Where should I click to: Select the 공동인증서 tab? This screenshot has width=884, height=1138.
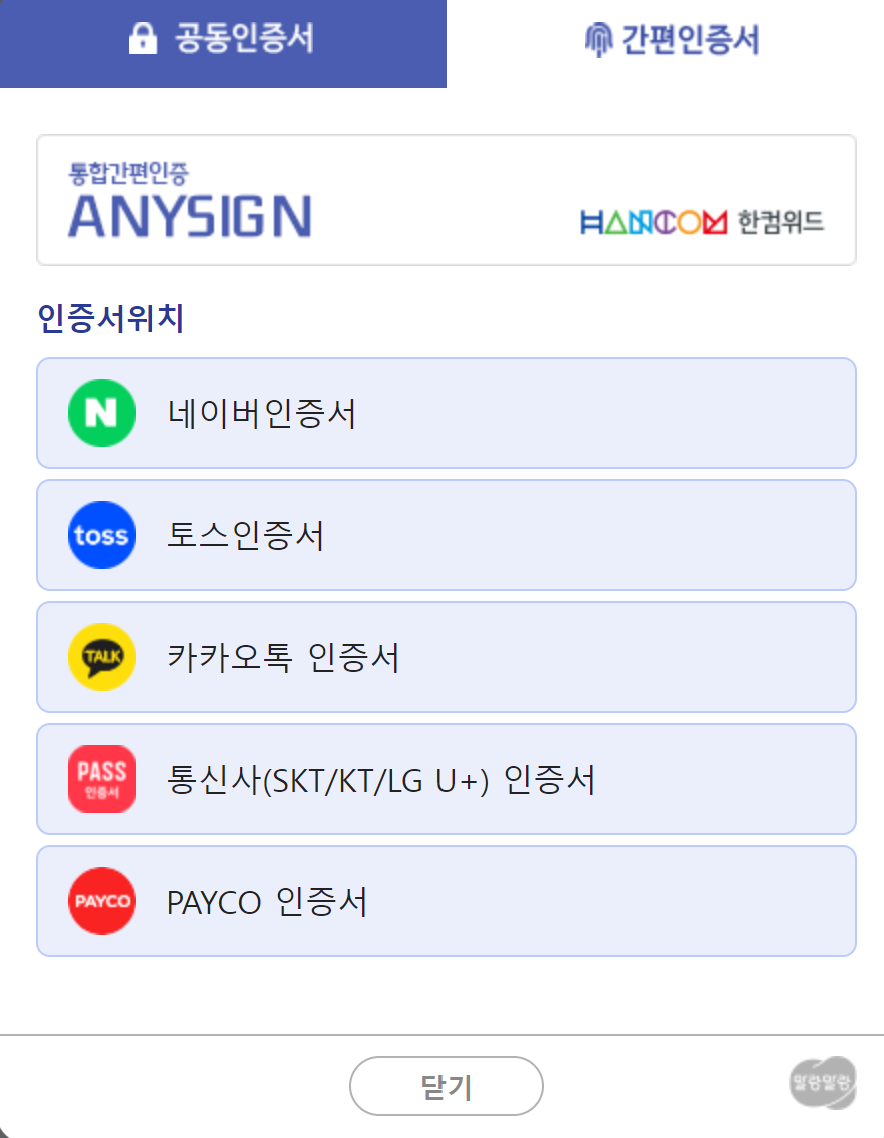point(223,43)
